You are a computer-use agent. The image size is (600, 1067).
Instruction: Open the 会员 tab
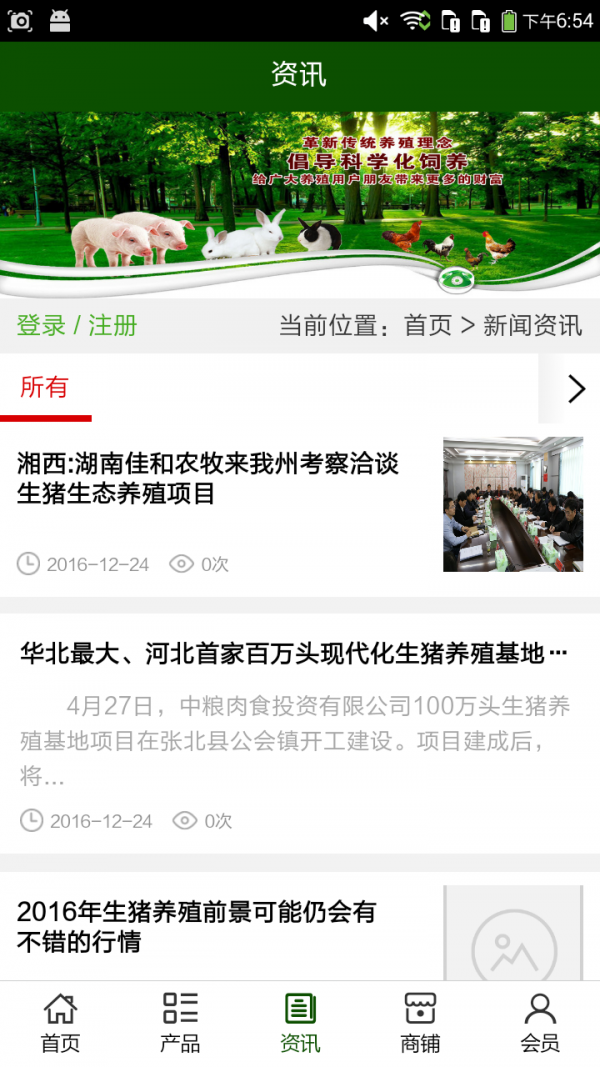pyautogui.click(x=540, y=1023)
